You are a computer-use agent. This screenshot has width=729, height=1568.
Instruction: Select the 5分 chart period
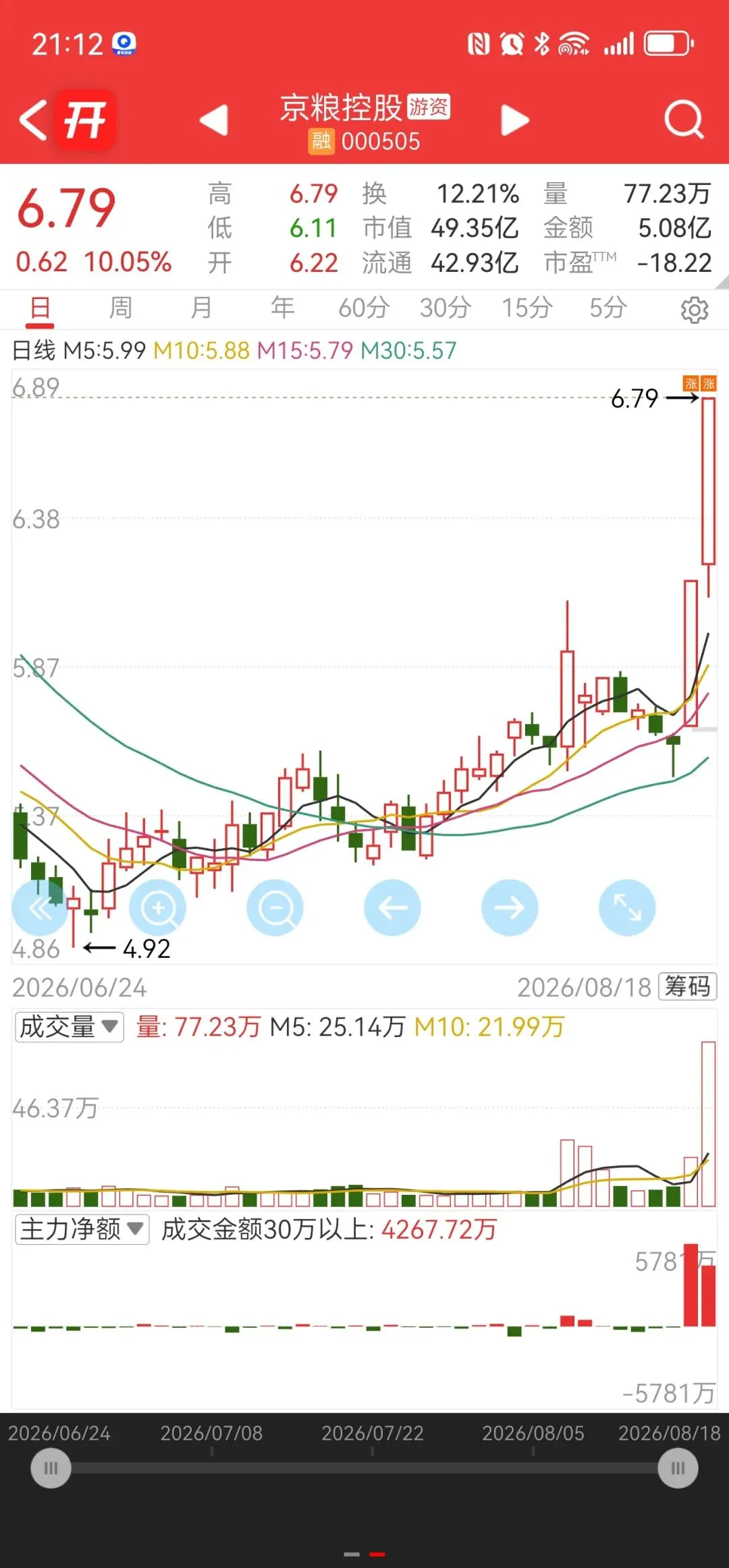(608, 308)
